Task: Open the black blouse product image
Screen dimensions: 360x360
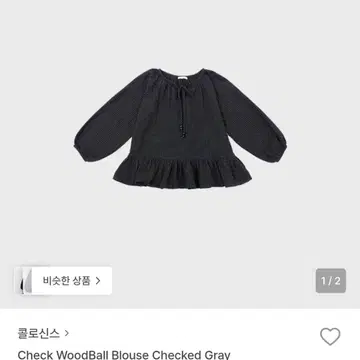Action: 180,128
